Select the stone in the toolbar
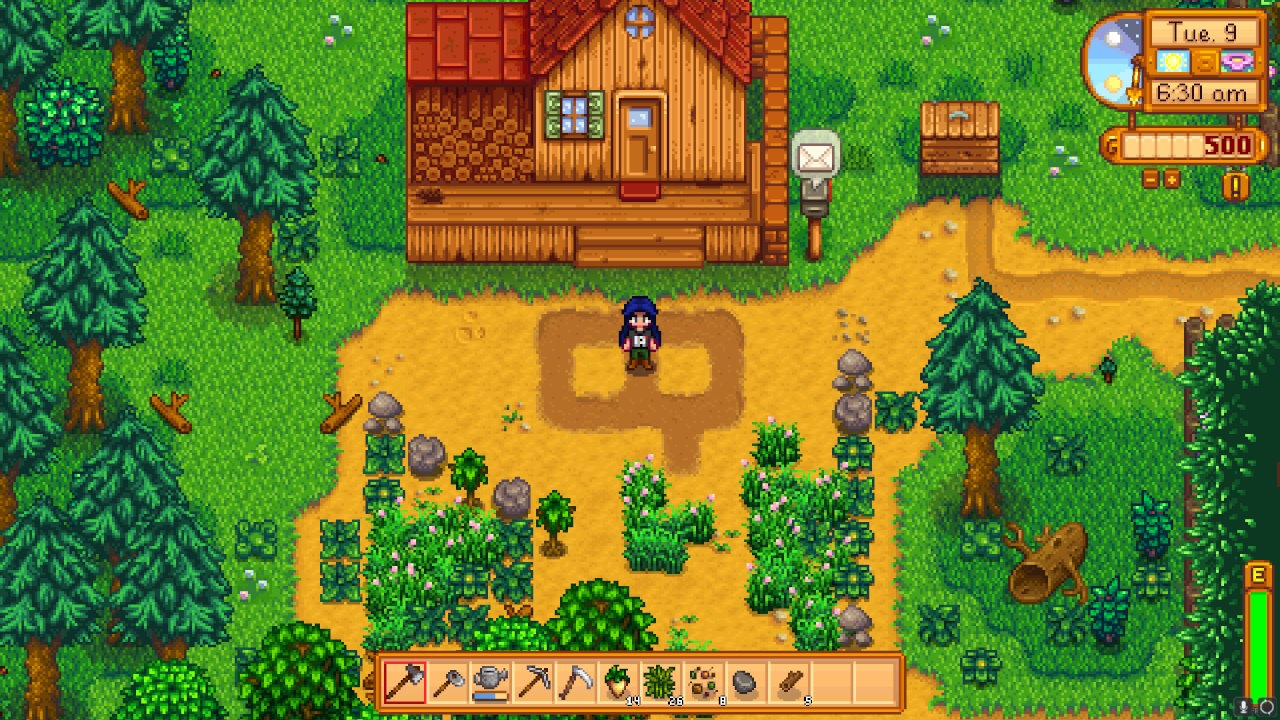1280x720 pixels. click(x=747, y=682)
